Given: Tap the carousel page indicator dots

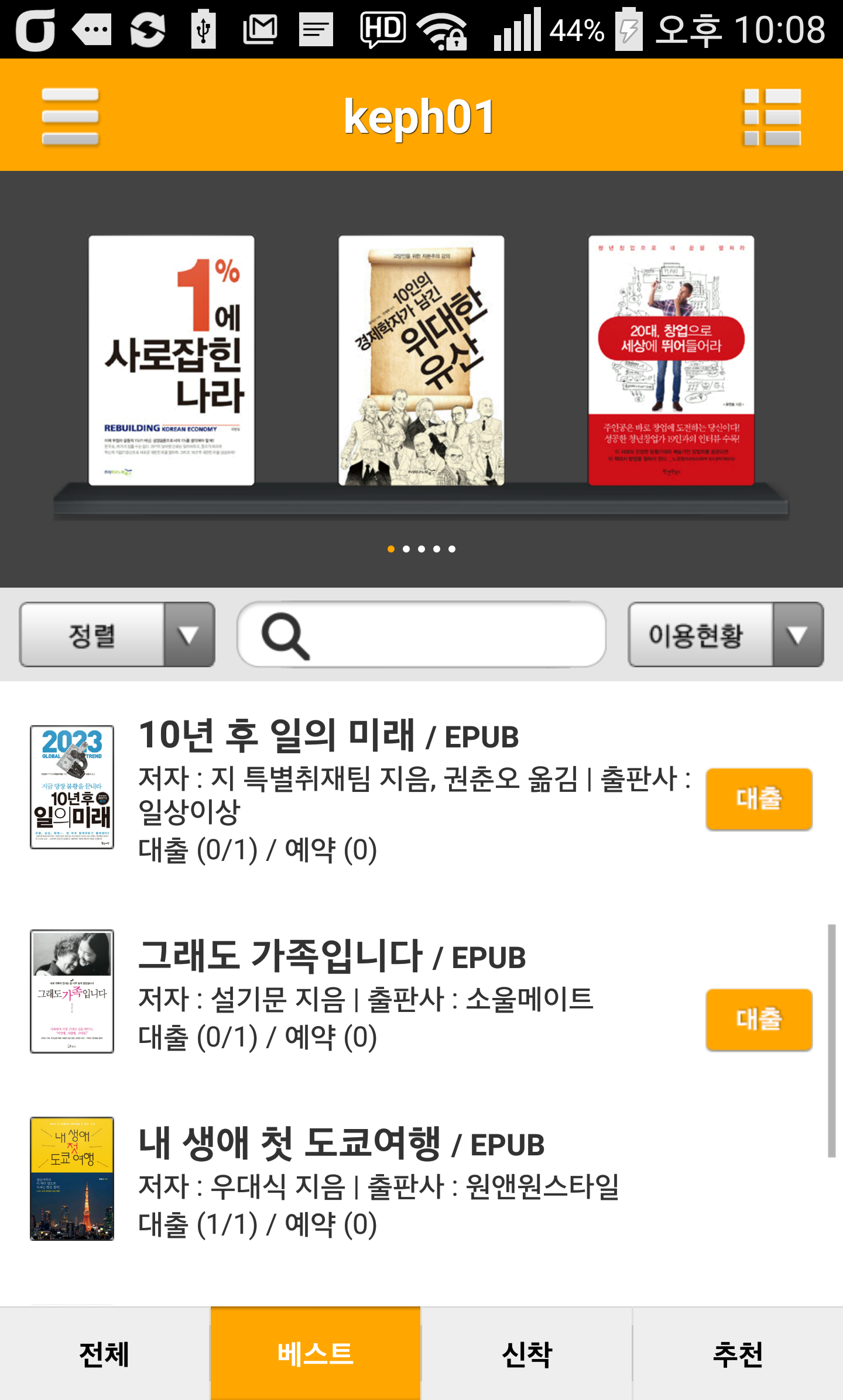Looking at the screenshot, I should tap(421, 549).
